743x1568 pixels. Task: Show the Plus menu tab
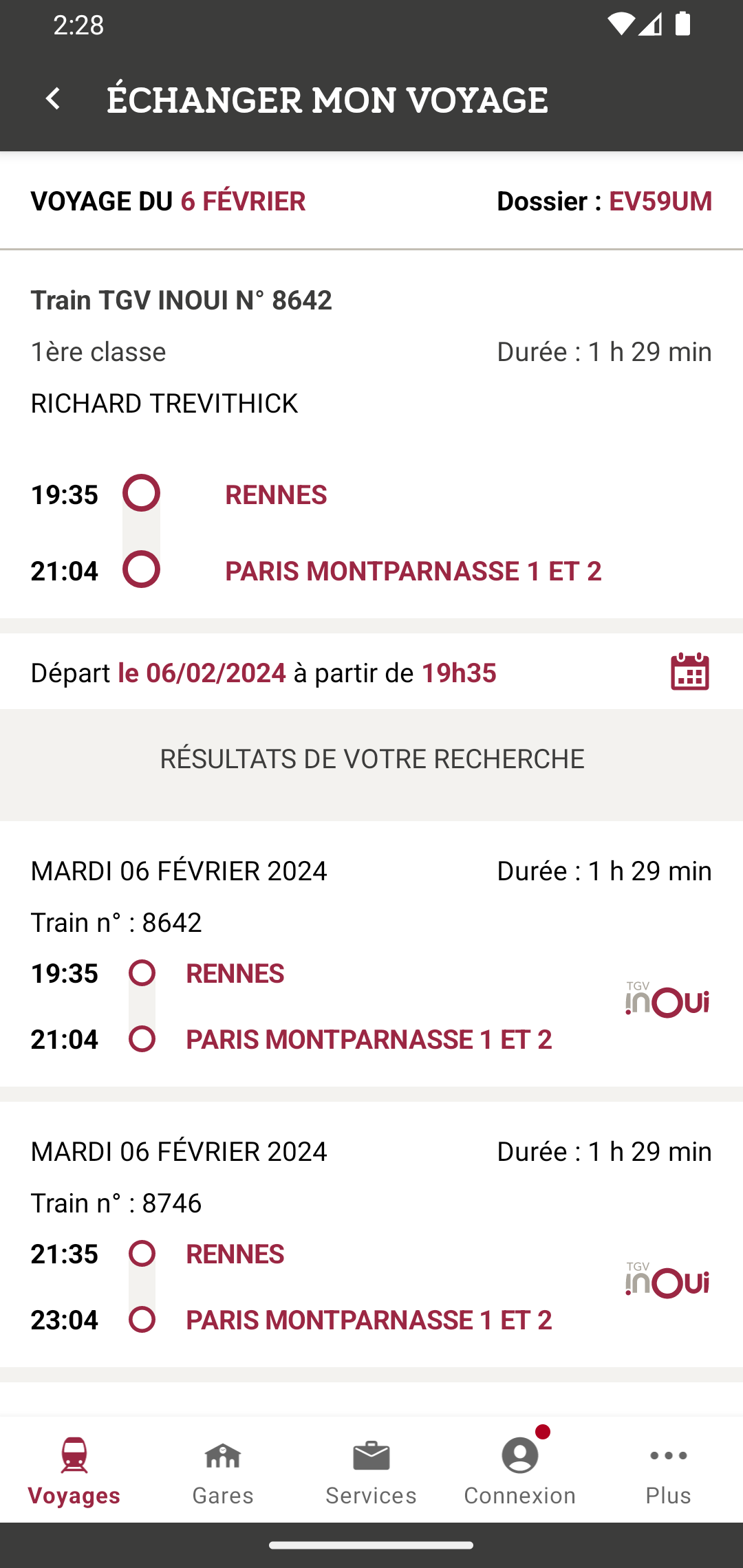coord(669,1470)
